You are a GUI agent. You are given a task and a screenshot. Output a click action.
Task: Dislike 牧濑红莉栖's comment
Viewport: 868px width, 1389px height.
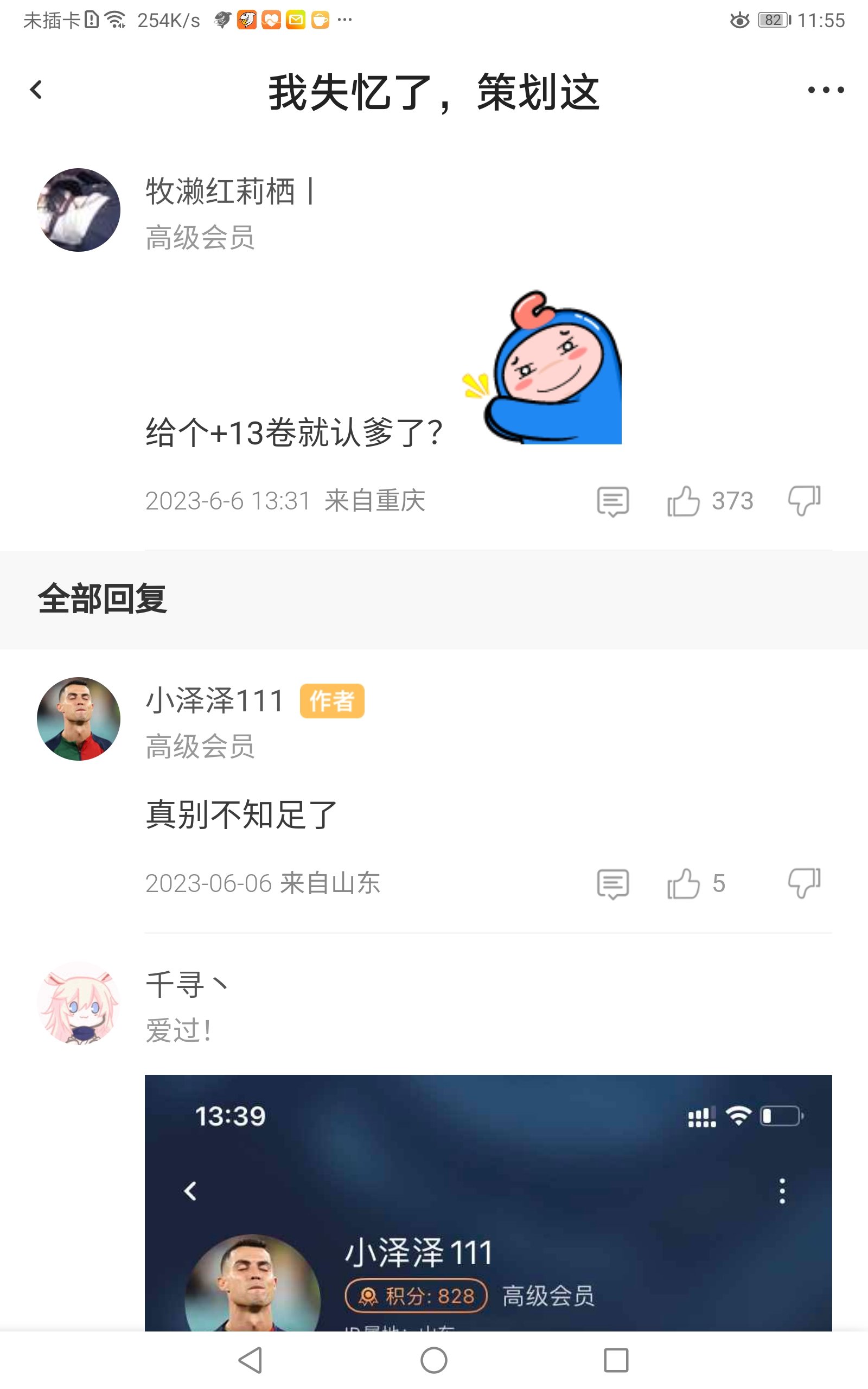click(x=805, y=500)
